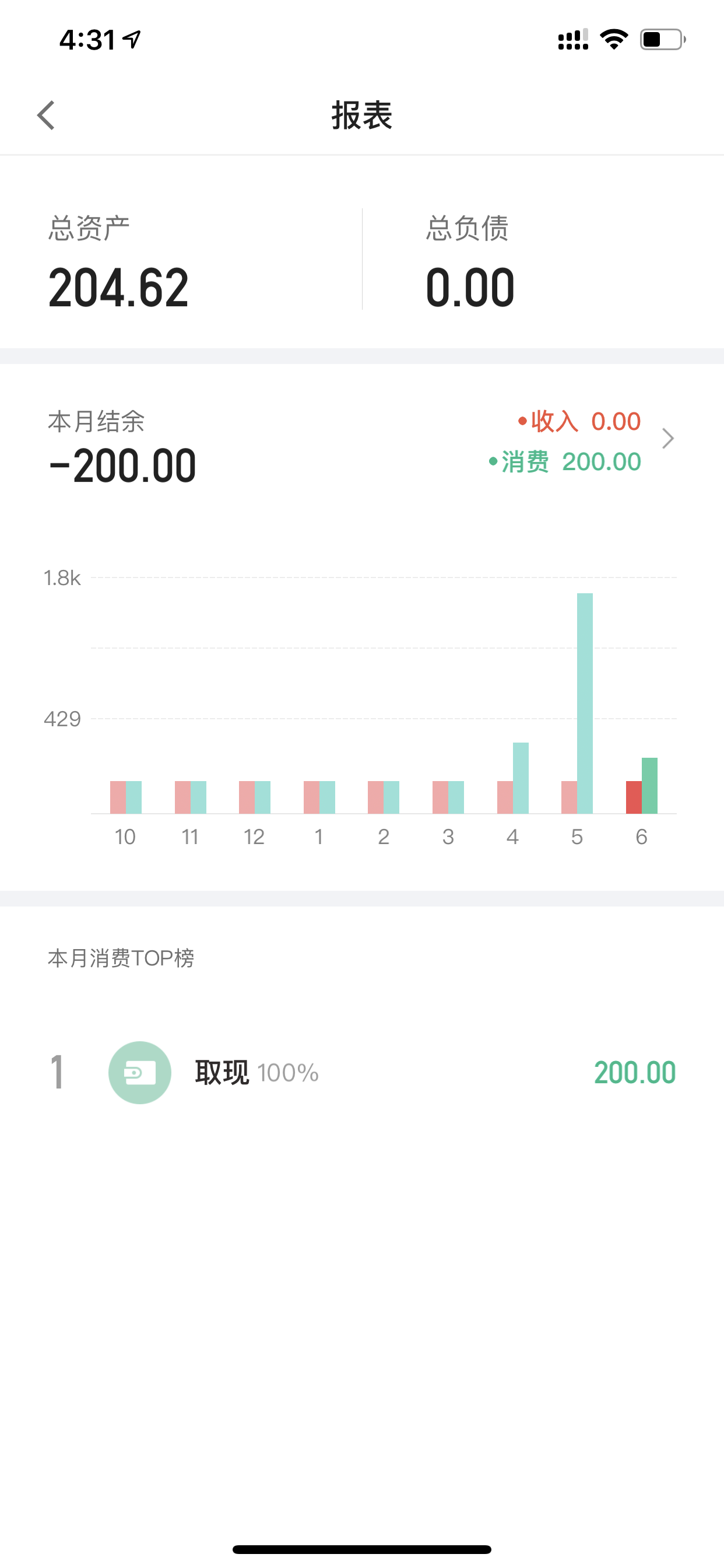Select the month 4 bar in chart
This screenshot has height=1568, width=724.
tap(513, 778)
